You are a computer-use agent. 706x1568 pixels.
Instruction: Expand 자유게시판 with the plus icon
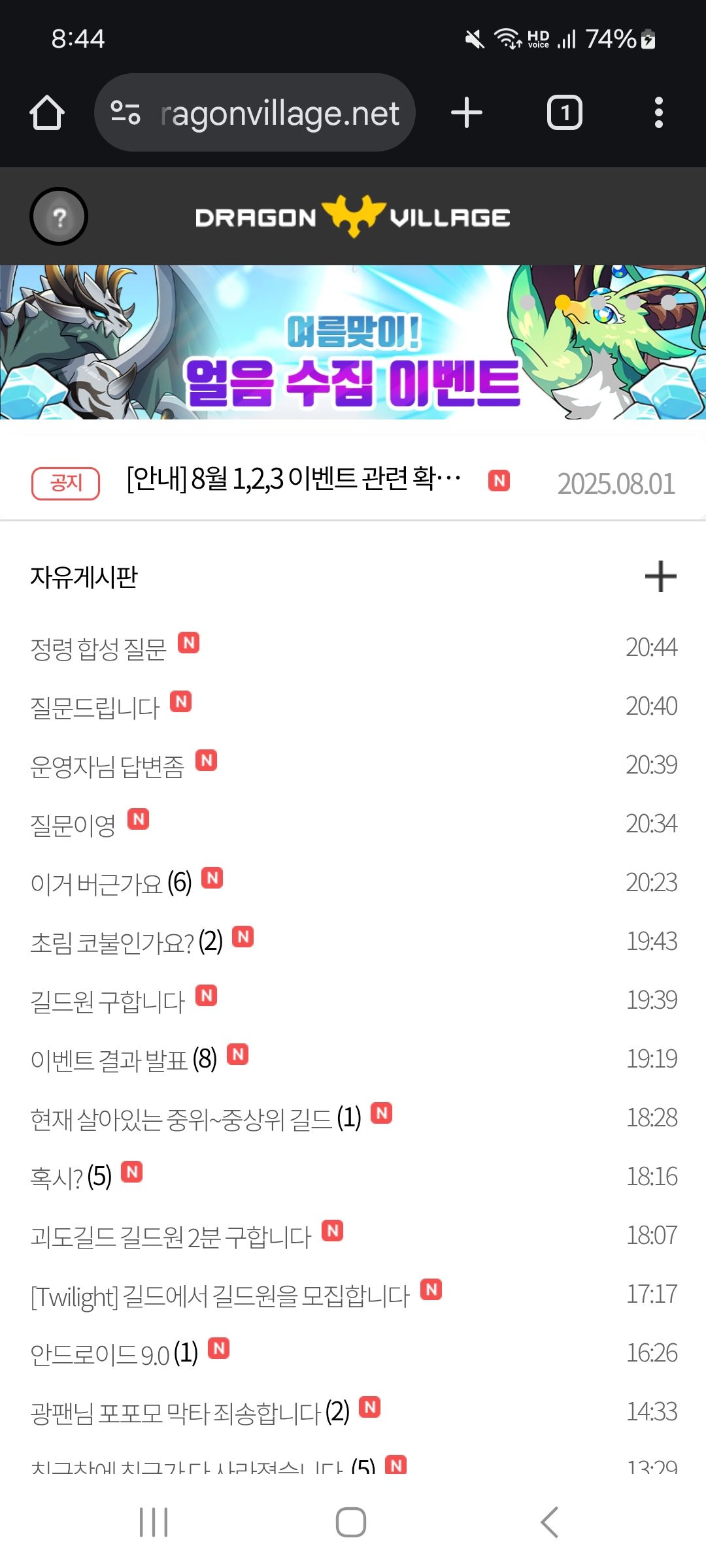click(x=660, y=576)
